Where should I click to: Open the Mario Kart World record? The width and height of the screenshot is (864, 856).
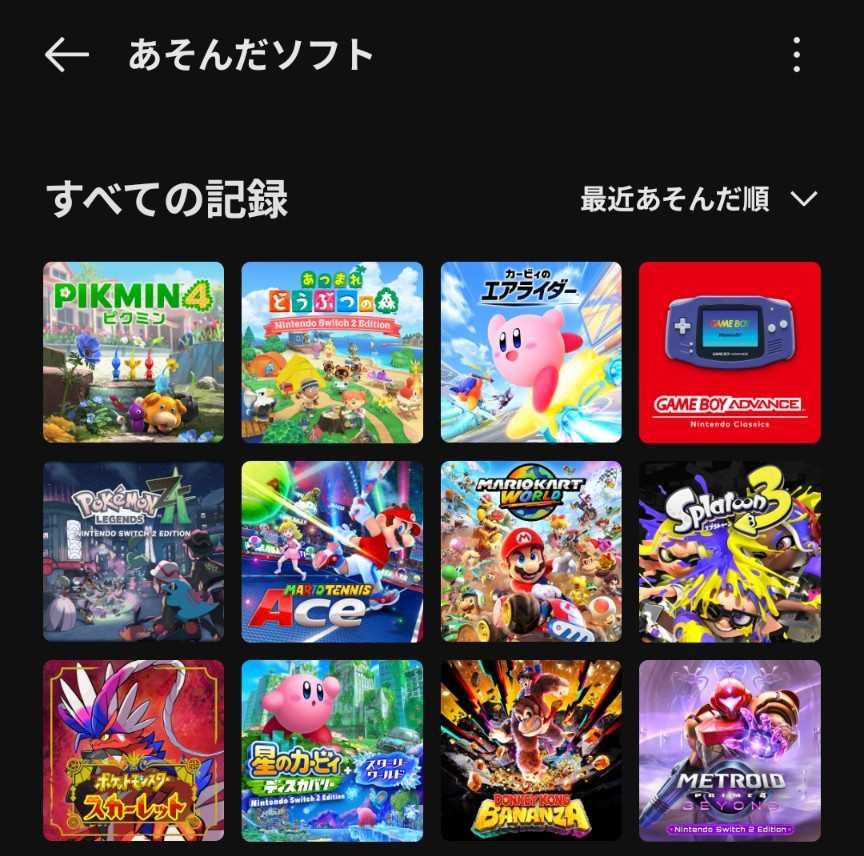(x=531, y=551)
